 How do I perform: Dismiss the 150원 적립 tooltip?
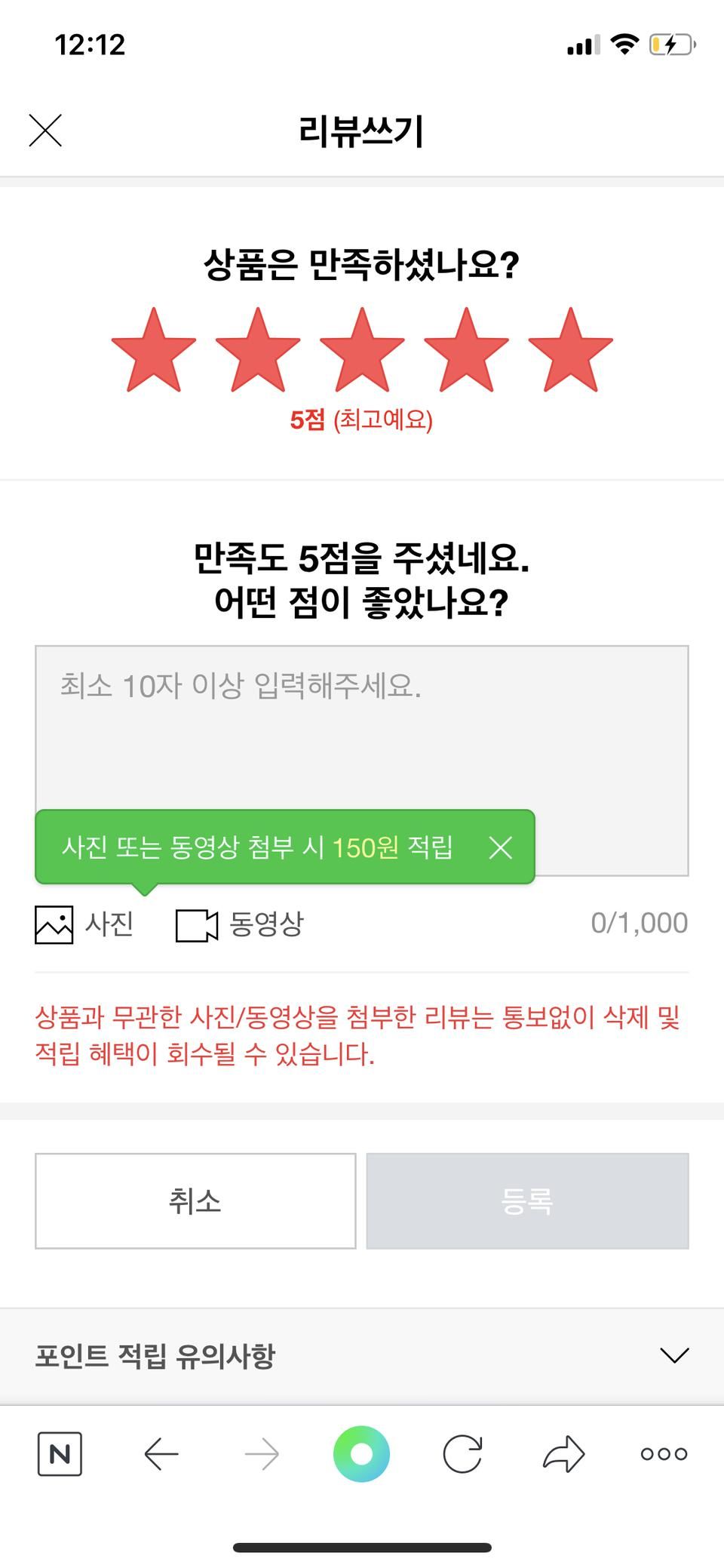501,847
